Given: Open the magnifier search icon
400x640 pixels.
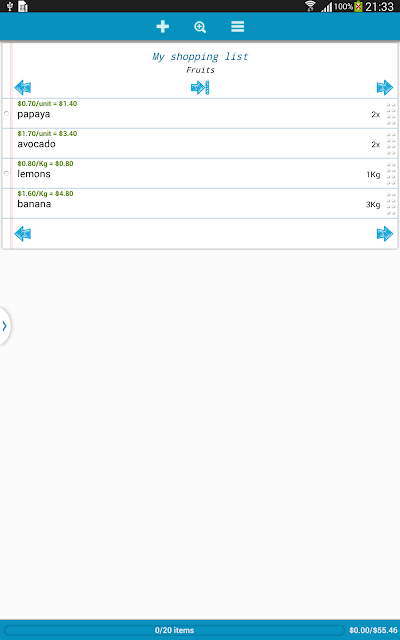Looking at the screenshot, I should (x=200, y=27).
